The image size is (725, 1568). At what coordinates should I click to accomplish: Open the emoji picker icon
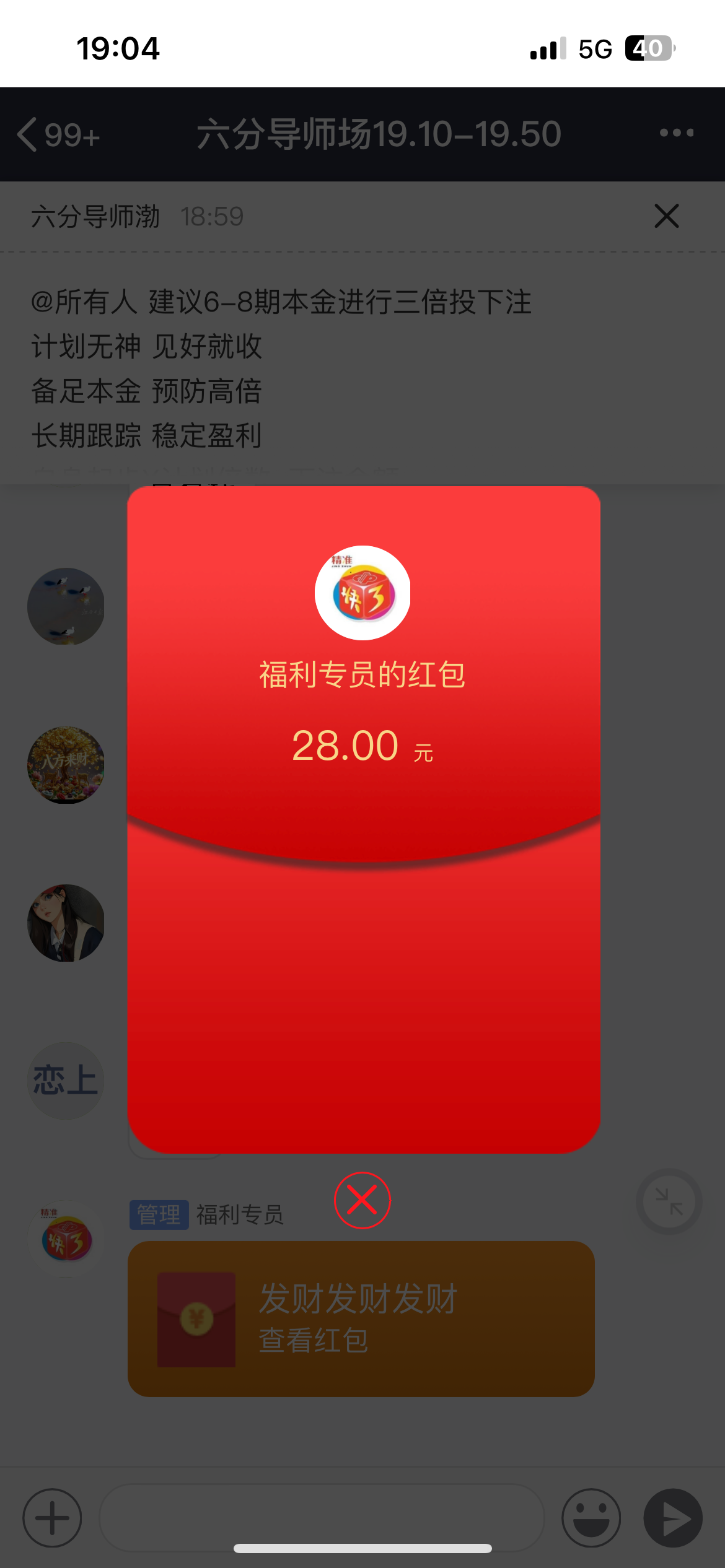coord(592,1517)
